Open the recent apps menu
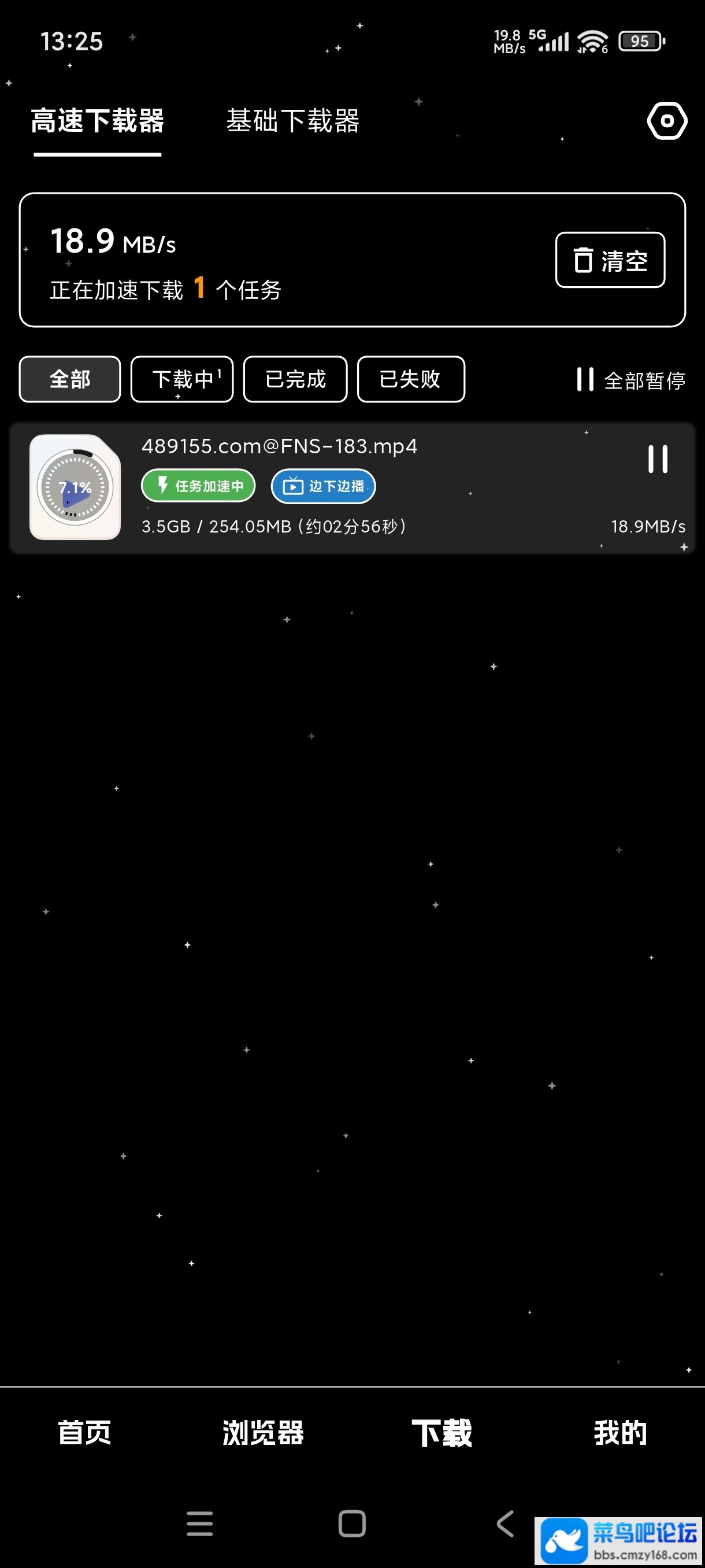 point(199,1523)
